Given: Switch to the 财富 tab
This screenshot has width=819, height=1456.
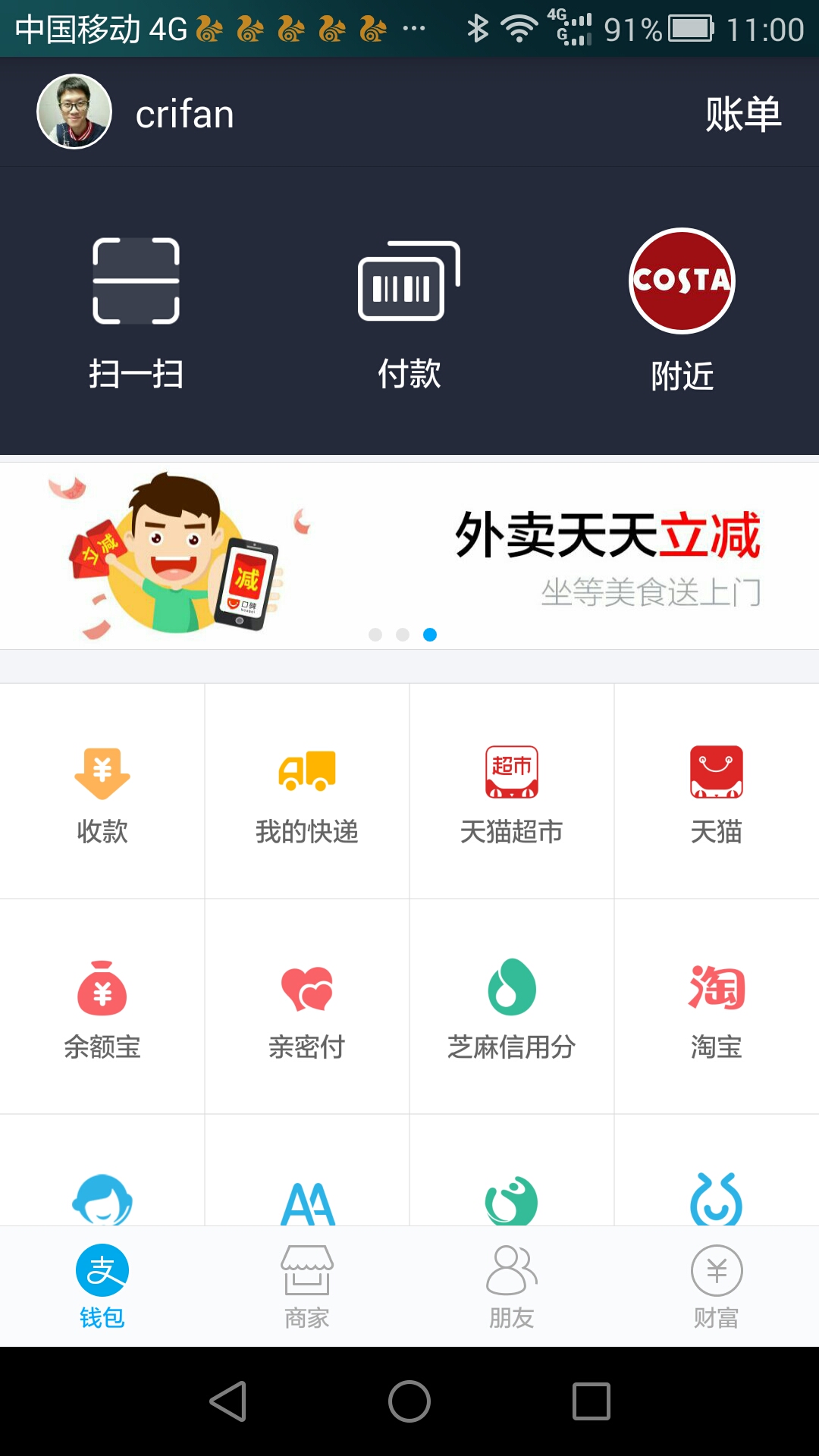Looking at the screenshot, I should 717,1287.
